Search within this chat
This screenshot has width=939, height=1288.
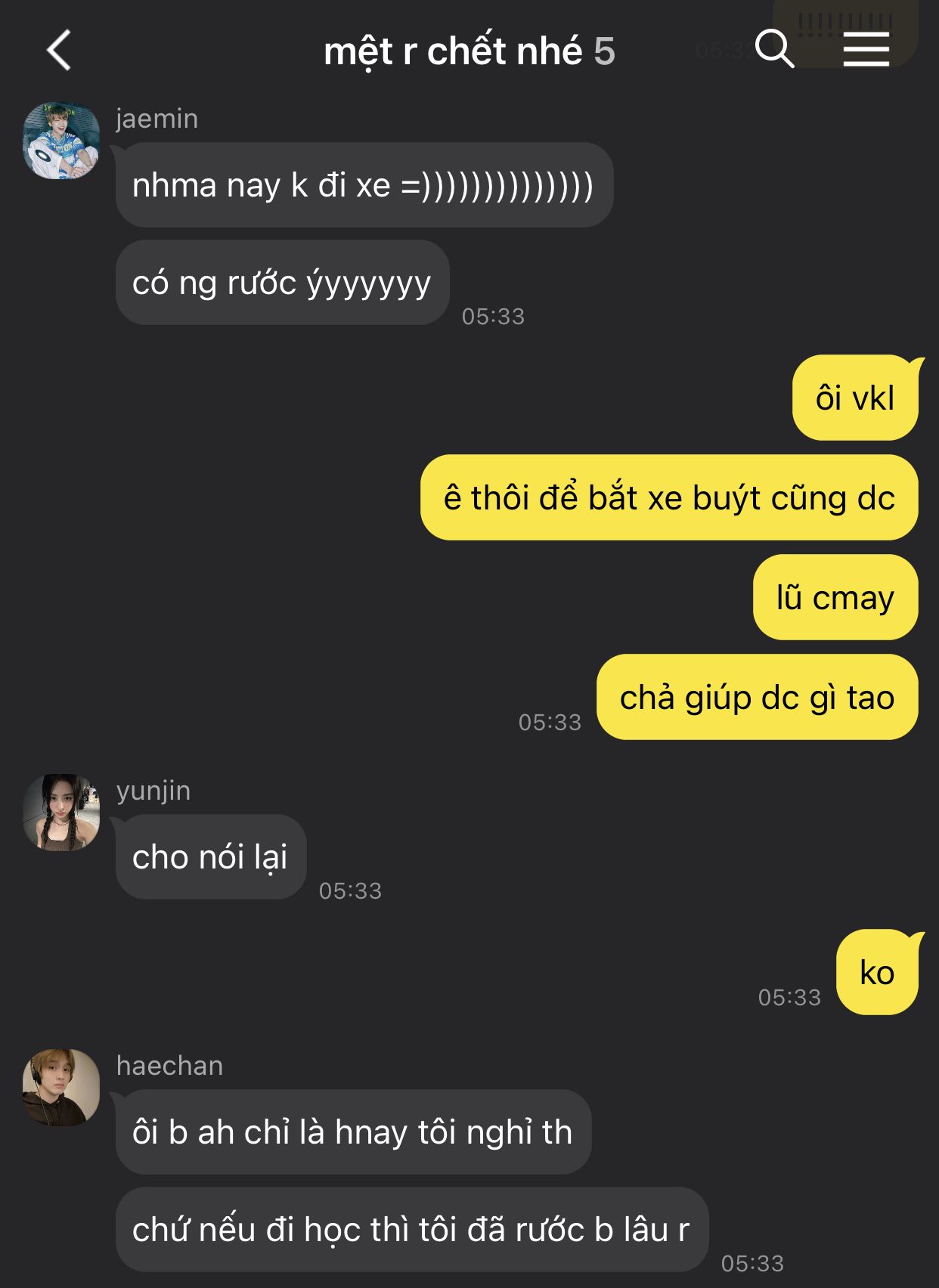click(774, 50)
